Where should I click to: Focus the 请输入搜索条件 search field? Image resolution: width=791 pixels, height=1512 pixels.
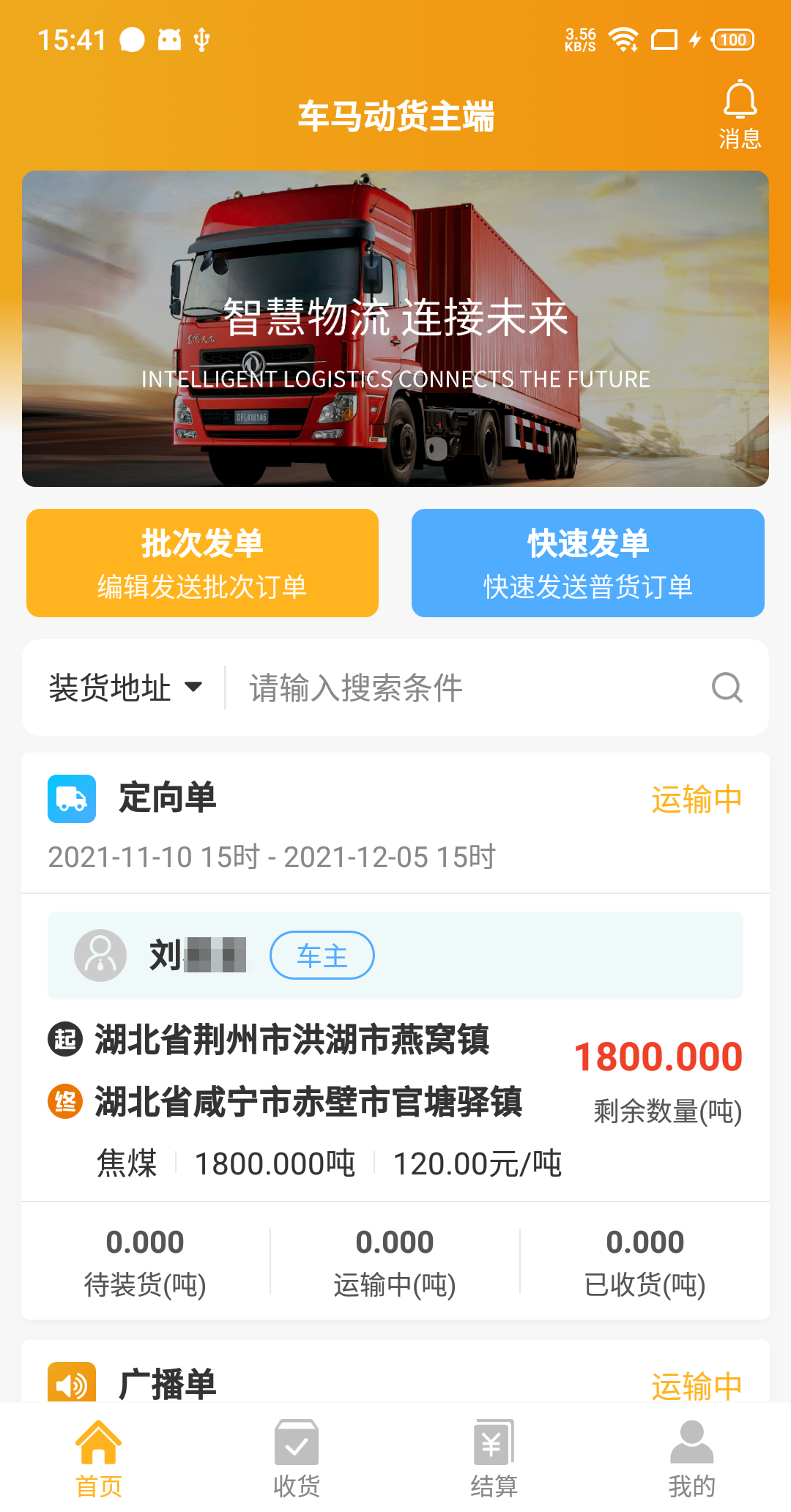pos(469,688)
